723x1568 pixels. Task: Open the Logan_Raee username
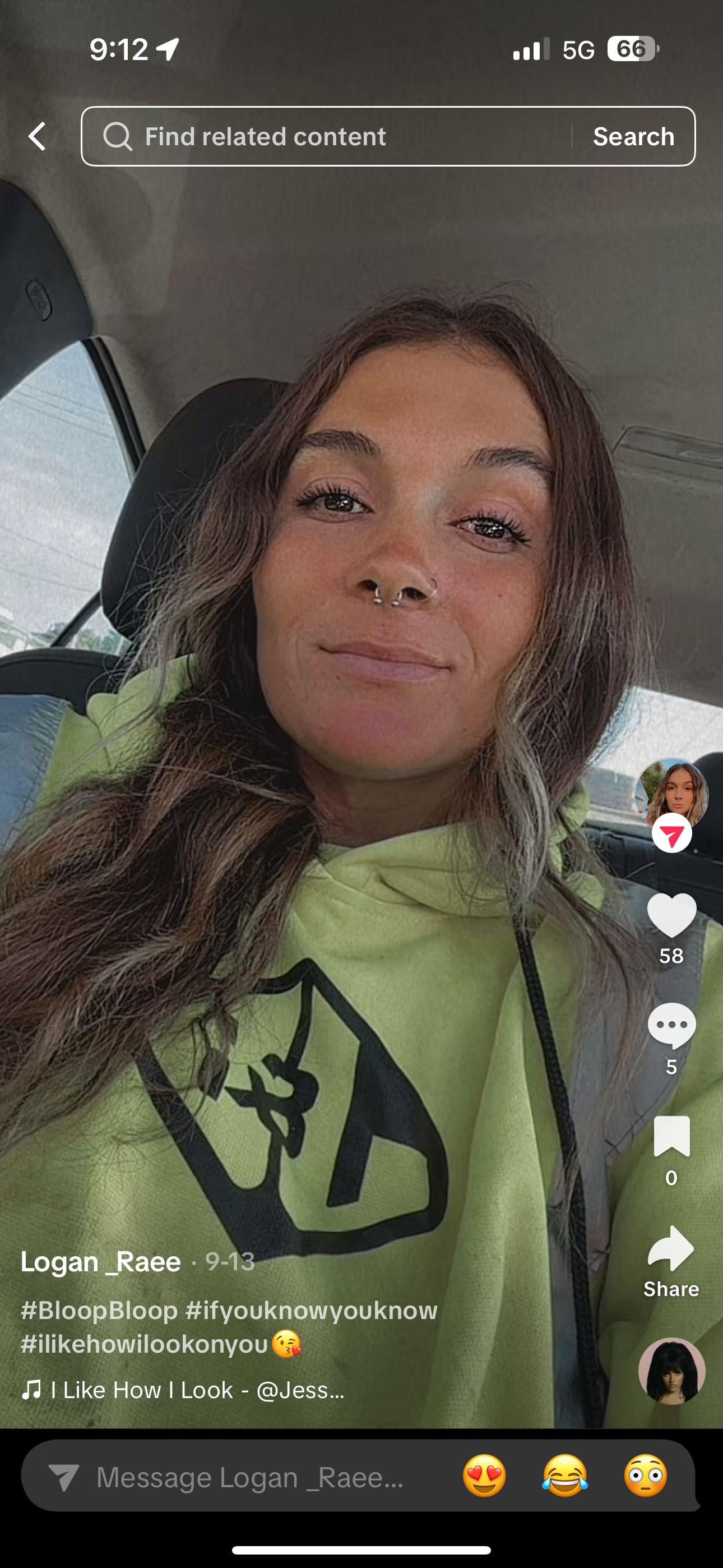click(101, 1262)
